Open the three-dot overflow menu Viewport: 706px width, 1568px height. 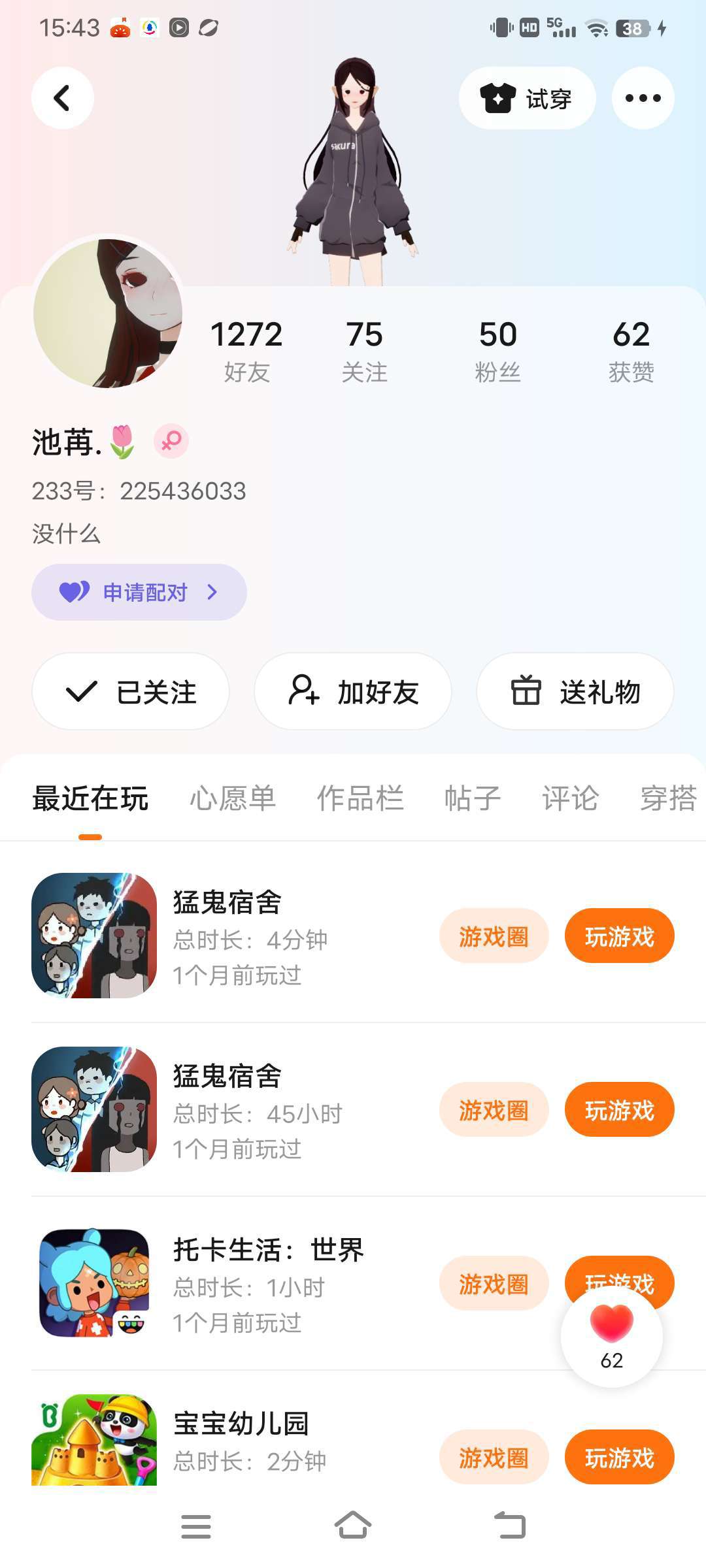pos(643,98)
